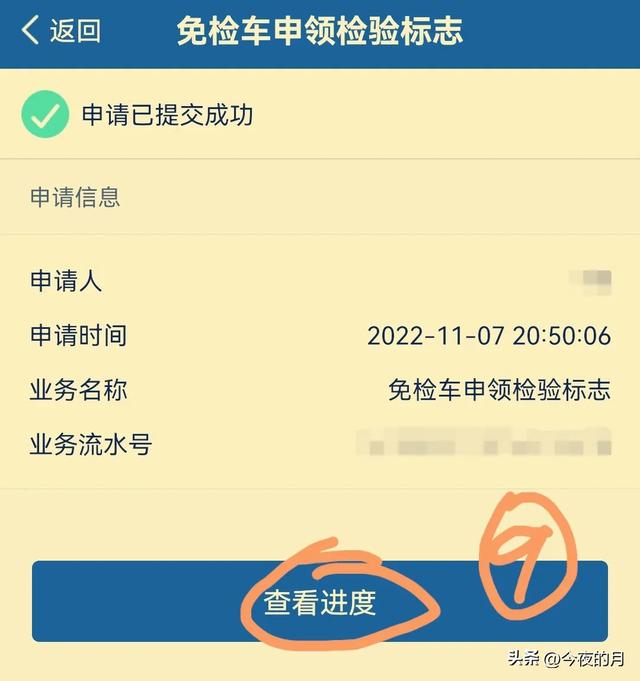640x681 pixels.
Task: Go back using the 返回 button
Action: [x=62, y=31]
